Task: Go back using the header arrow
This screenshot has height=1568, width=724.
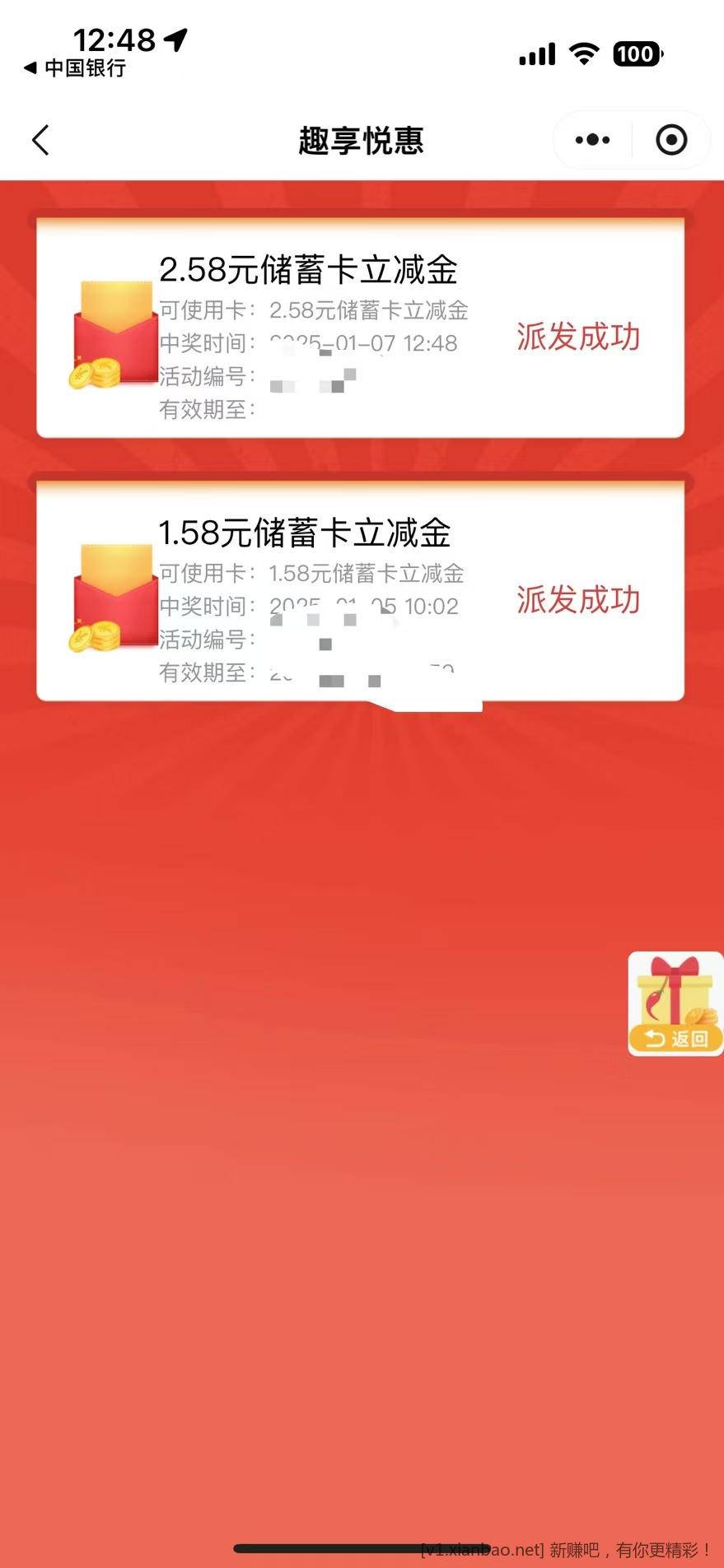Action: point(41,140)
